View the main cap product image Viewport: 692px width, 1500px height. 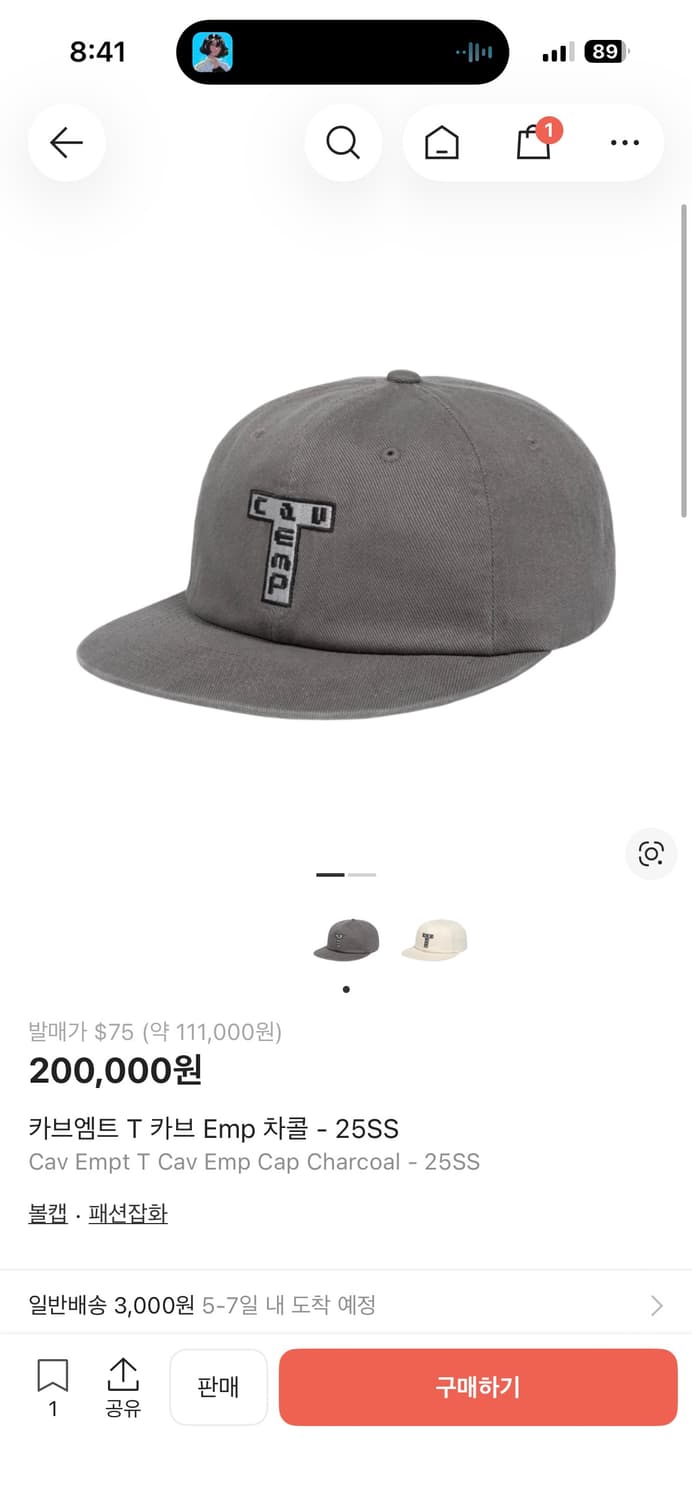(x=346, y=545)
